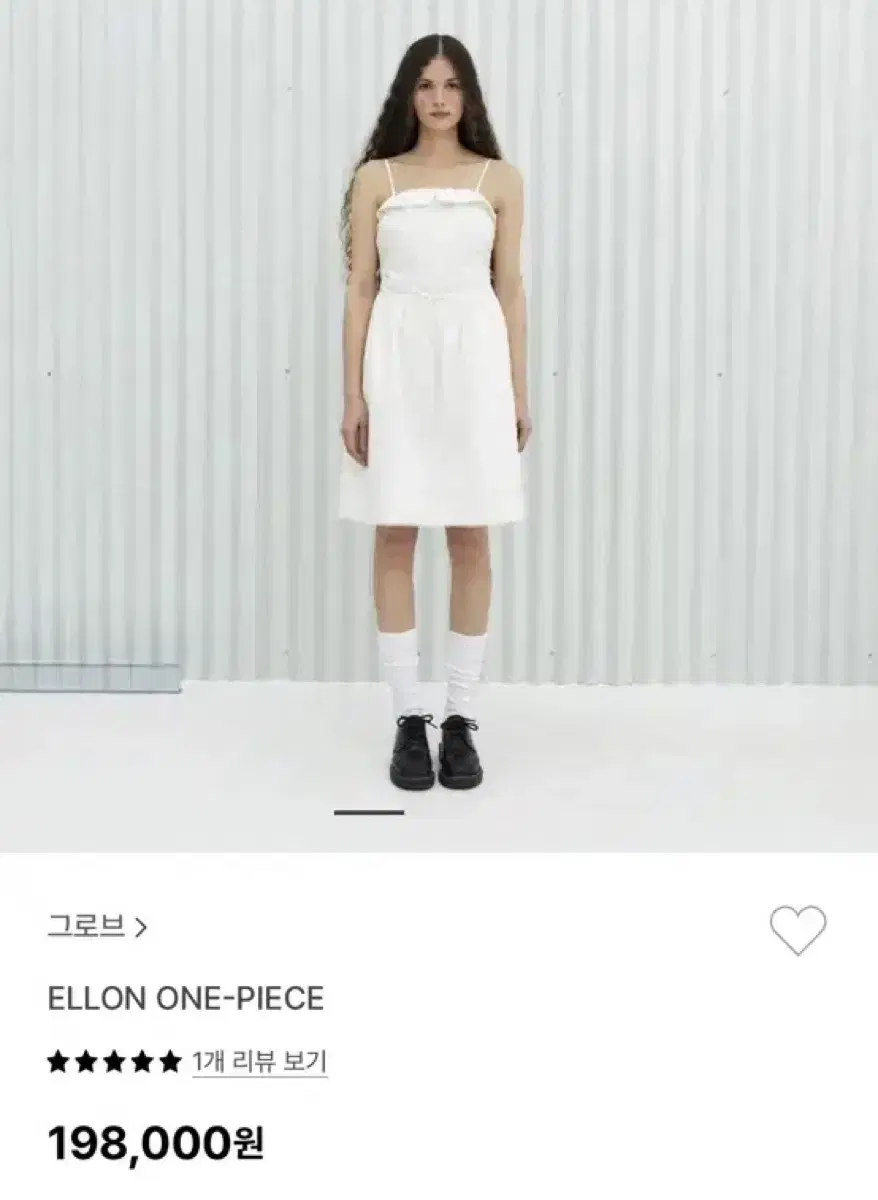Tap the carousel position indicator bar
Image resolution: width=878 pixels, height=1200 pixels.
coord(370,812)
